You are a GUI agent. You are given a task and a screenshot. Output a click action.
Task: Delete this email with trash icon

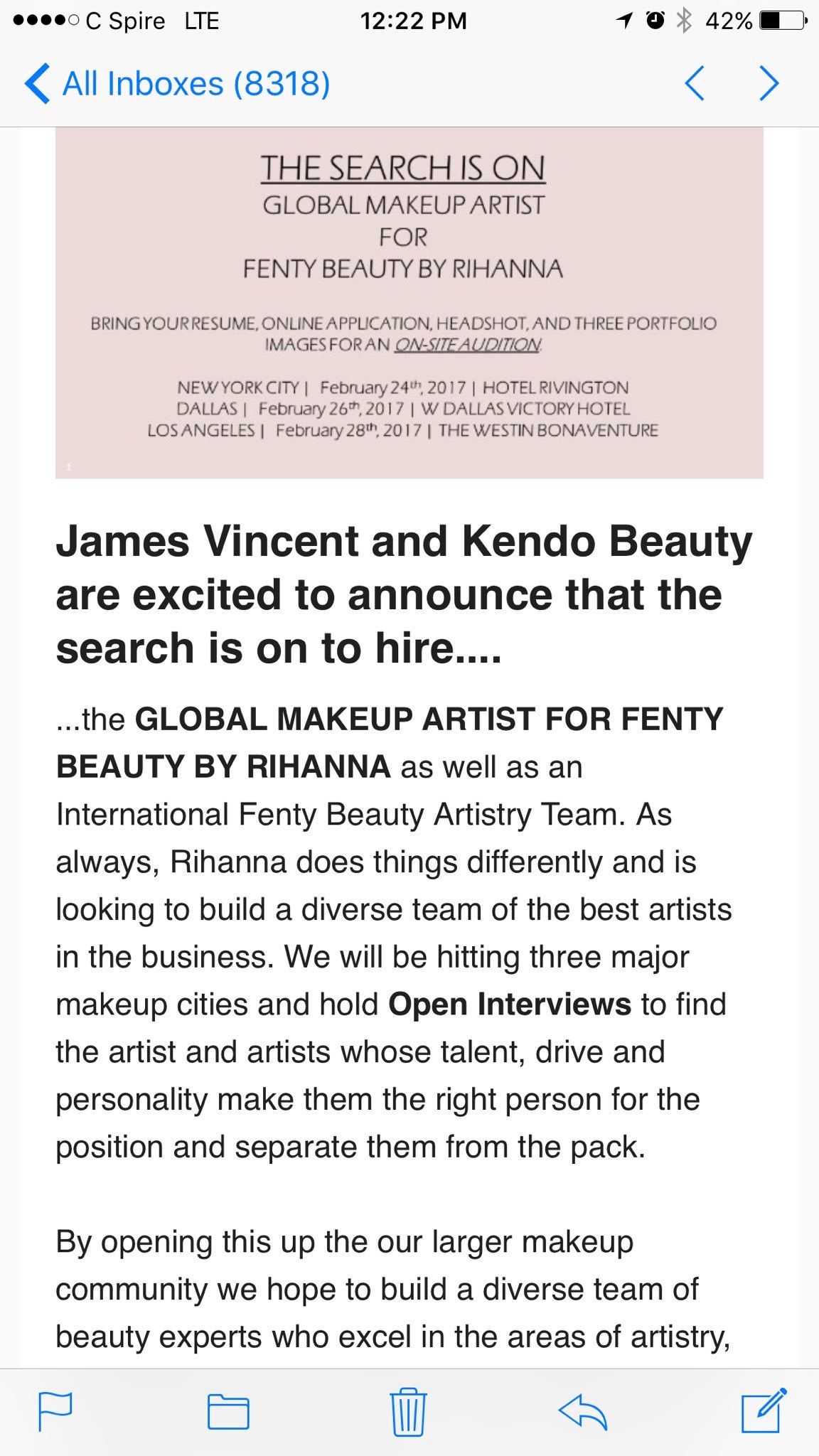point(408,1412)
